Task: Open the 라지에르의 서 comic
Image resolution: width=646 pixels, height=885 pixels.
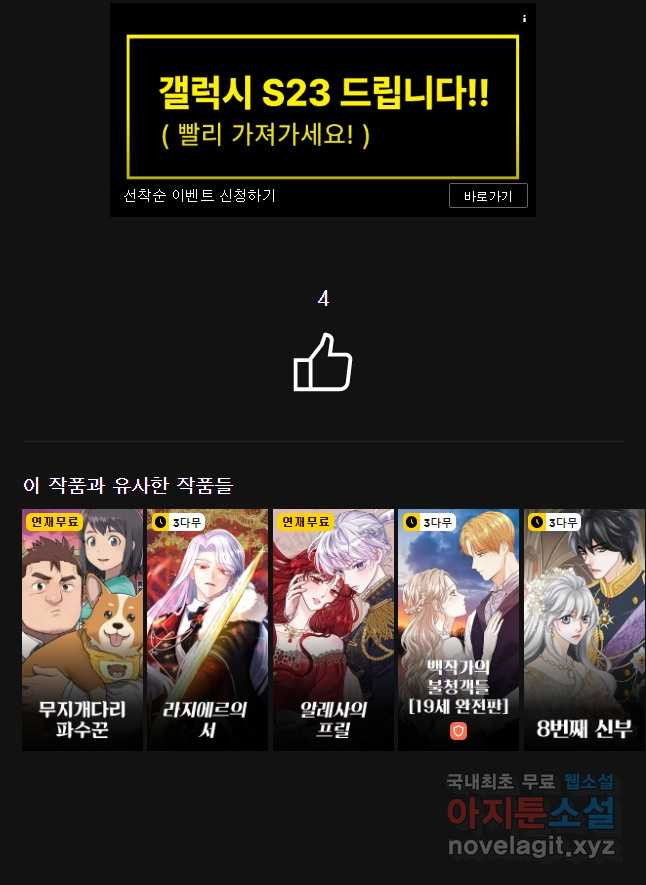Action: click(207, 630)
